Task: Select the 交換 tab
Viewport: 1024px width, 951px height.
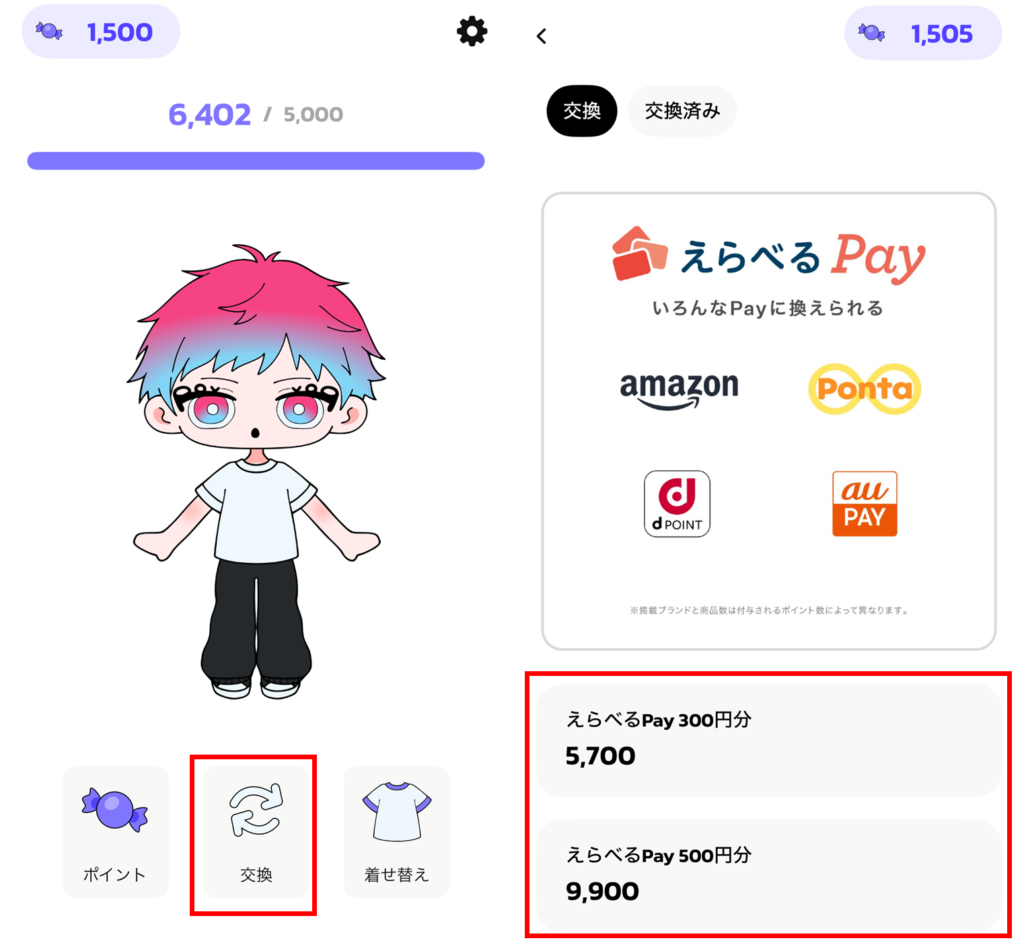Action: [x=582, y=111]
